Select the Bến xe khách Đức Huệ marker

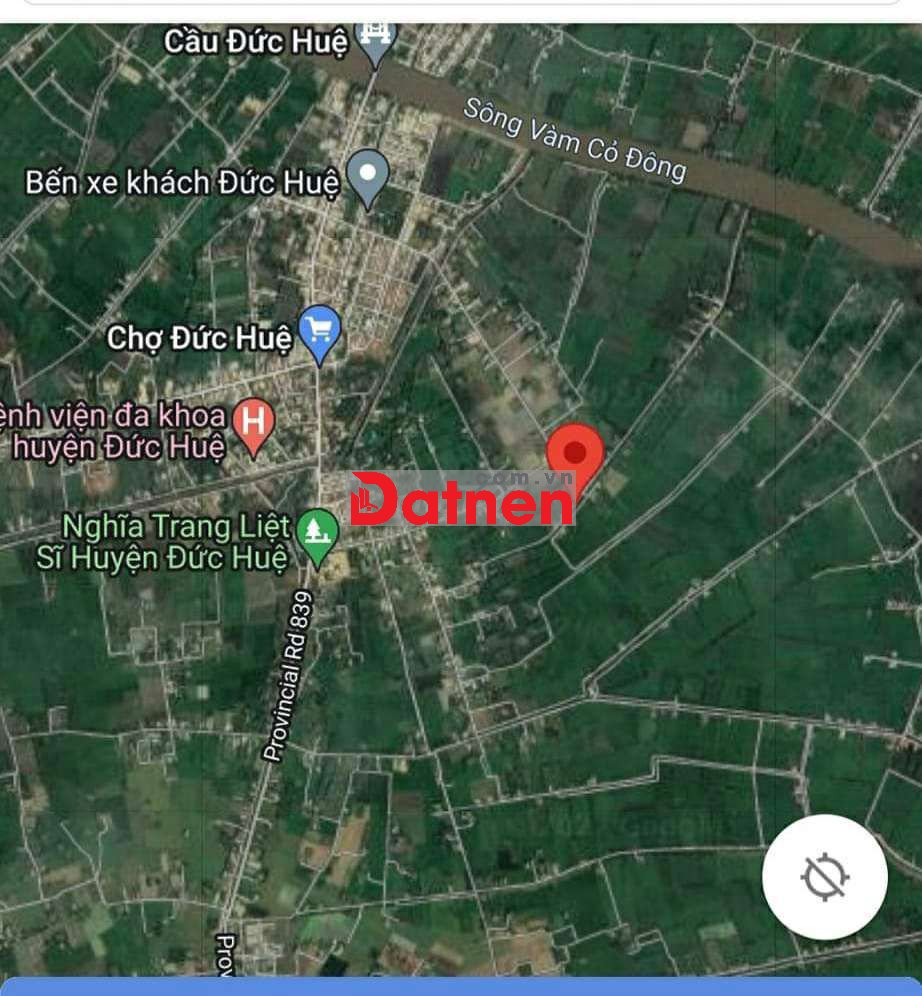pyautogui.click(x=369, y=175)
